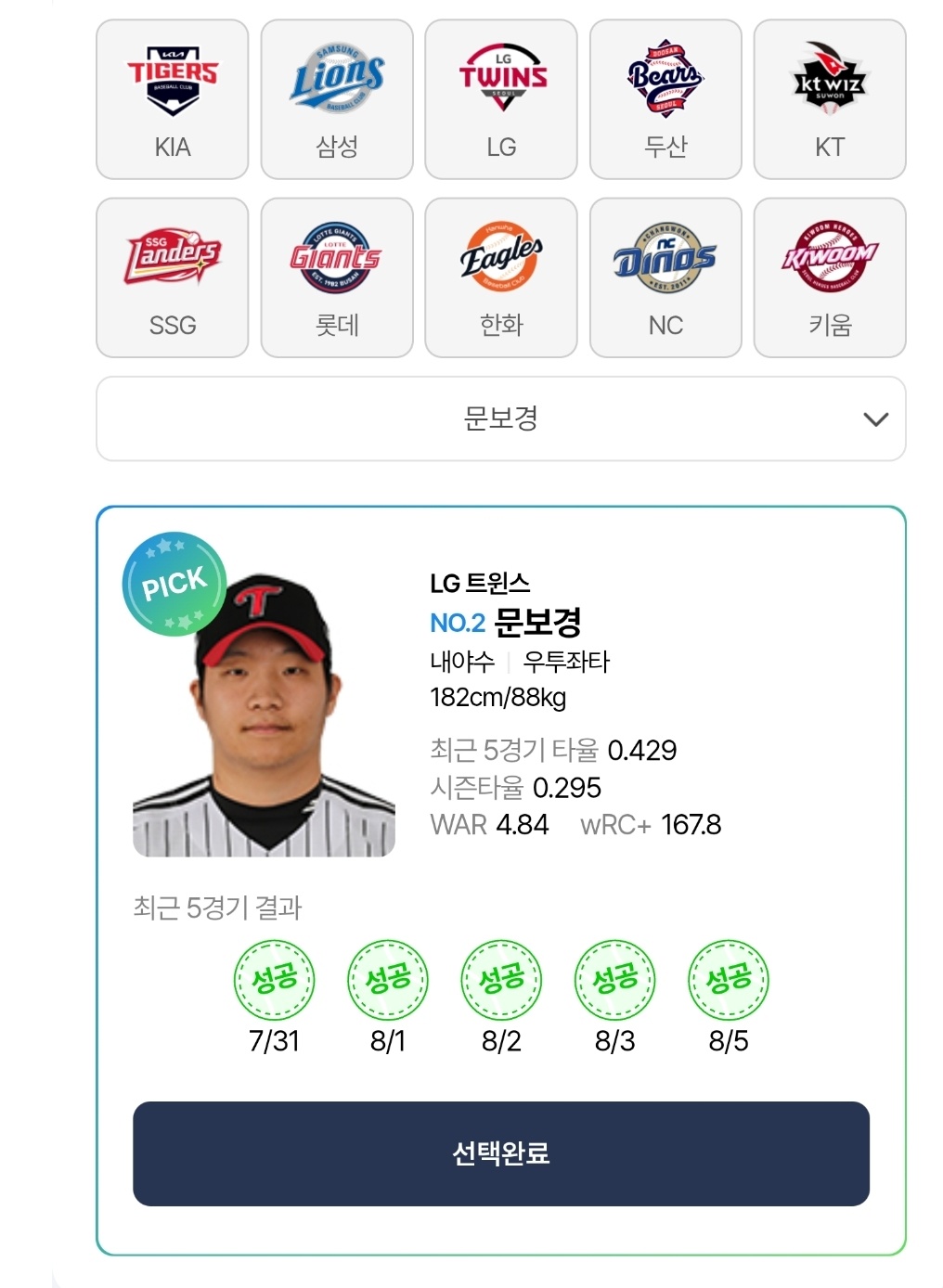Select the KIA Tigers team
This screenshot has height=1288, width=943.
[x=173, y=99]
